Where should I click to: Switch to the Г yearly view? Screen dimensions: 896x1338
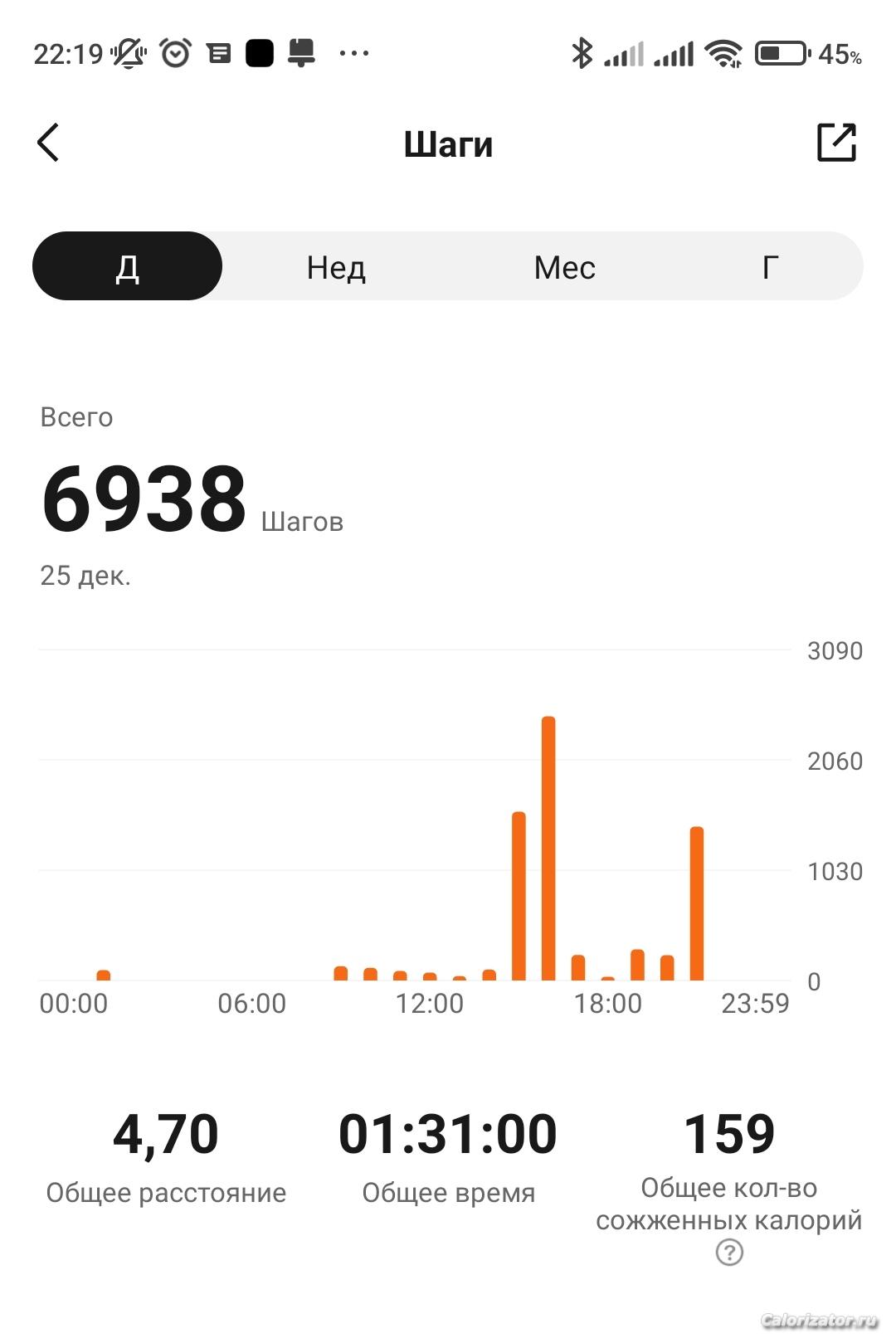click(770, 267)
